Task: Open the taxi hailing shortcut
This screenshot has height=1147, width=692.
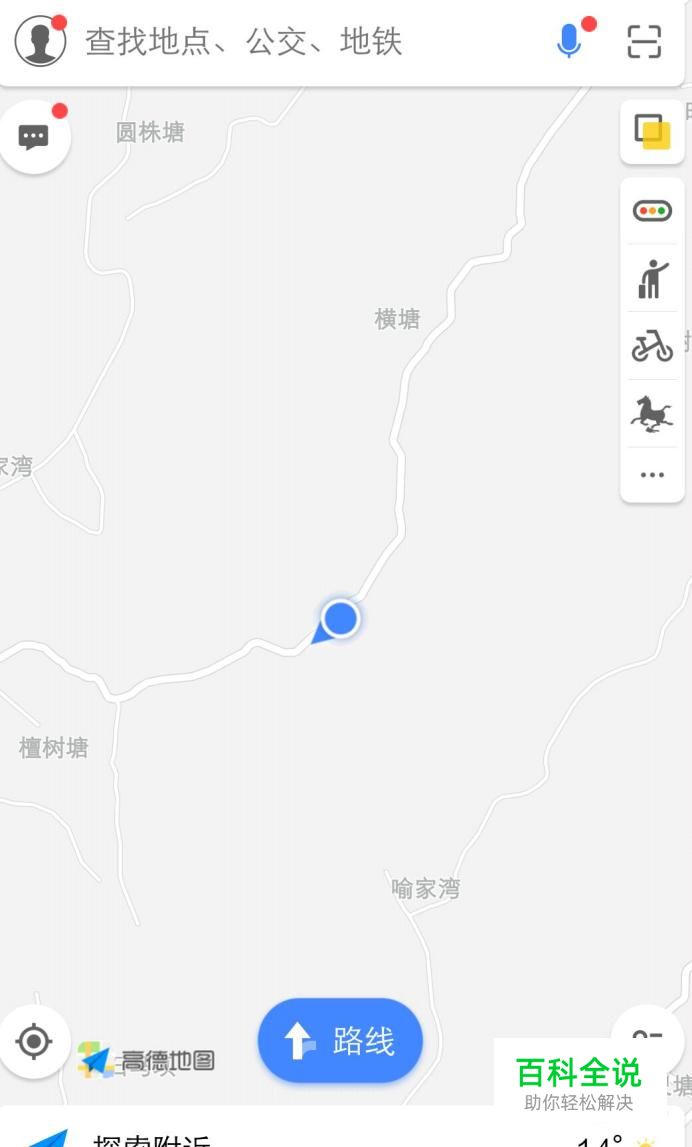Action: click(x=652, y=279)
